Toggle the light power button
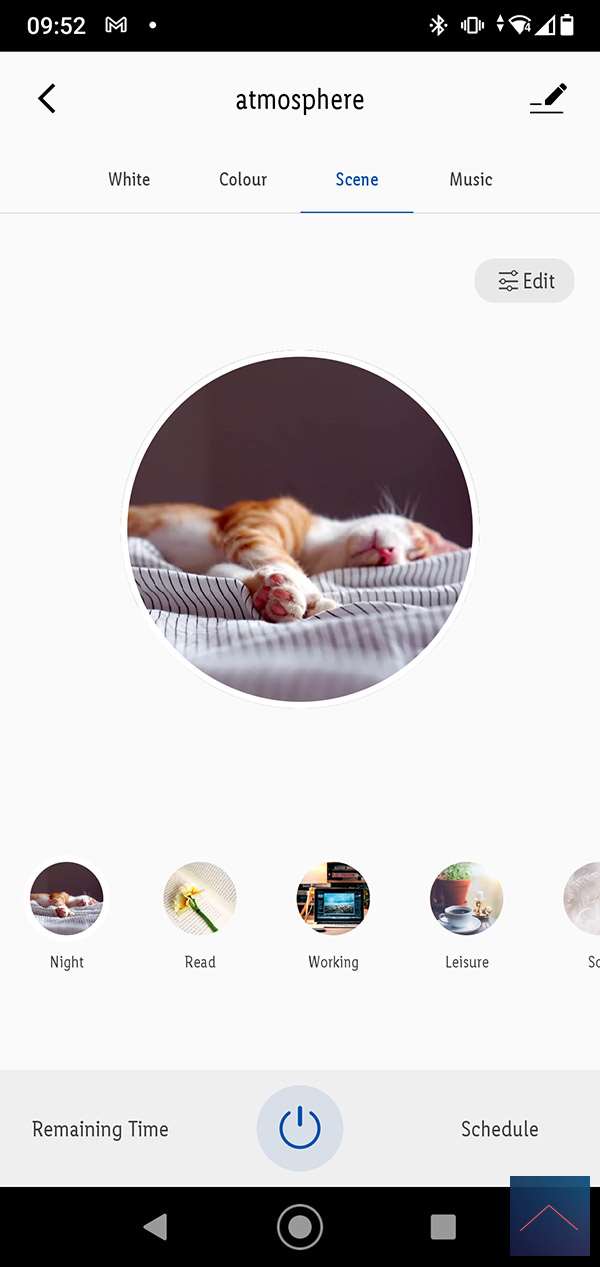This screenshot has height=1267, width=600. click(300, 1128)
